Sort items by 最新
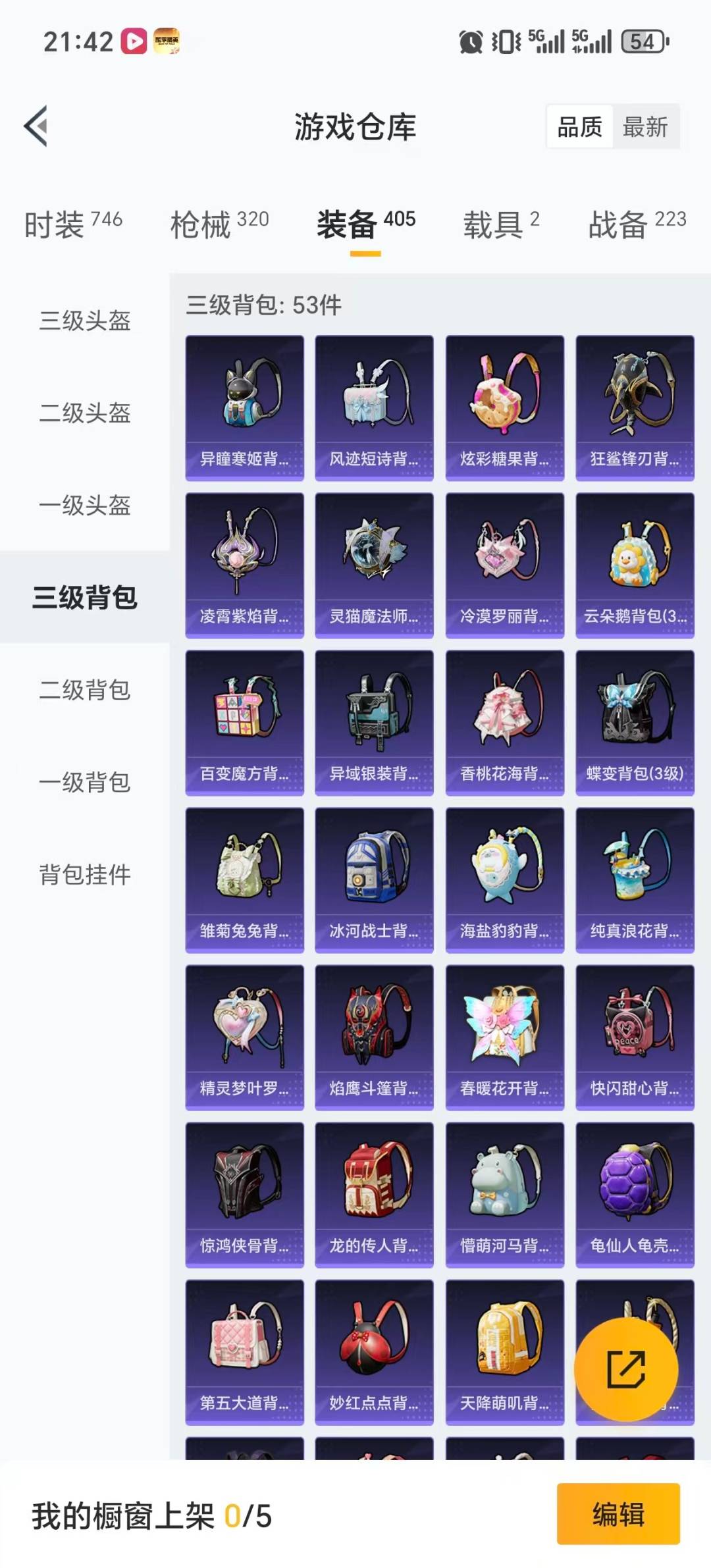Image resolution: width=711 pixels, height=1568 pixels. (x=646, y=128)
